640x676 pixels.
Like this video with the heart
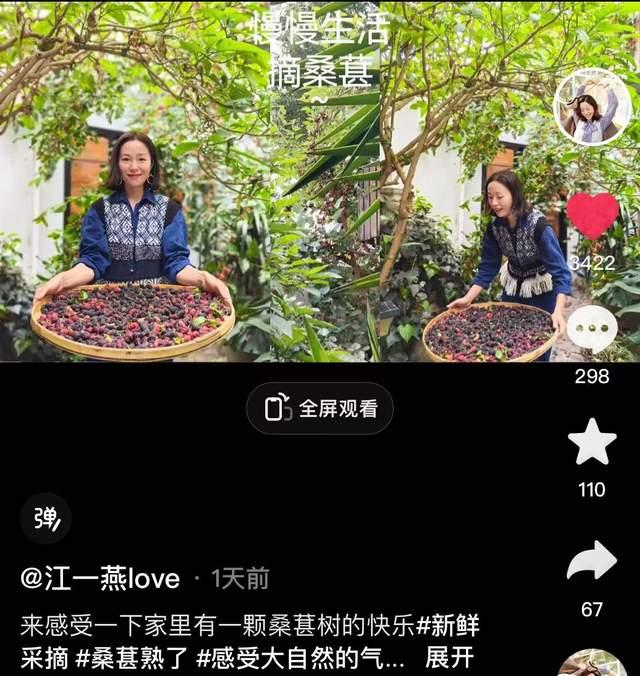(592, 216)
